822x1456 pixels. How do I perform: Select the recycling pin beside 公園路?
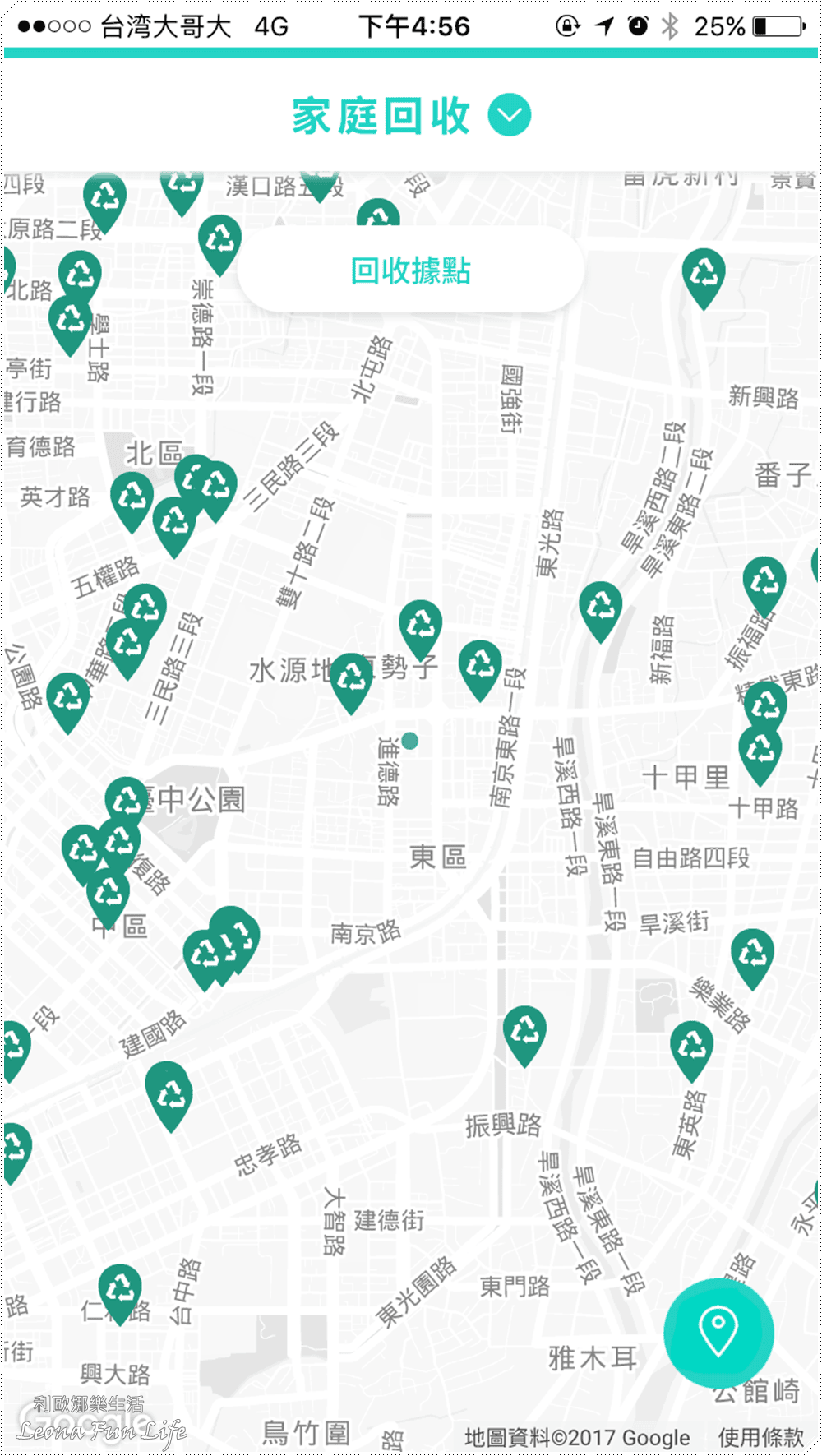(x=68, y=699)
